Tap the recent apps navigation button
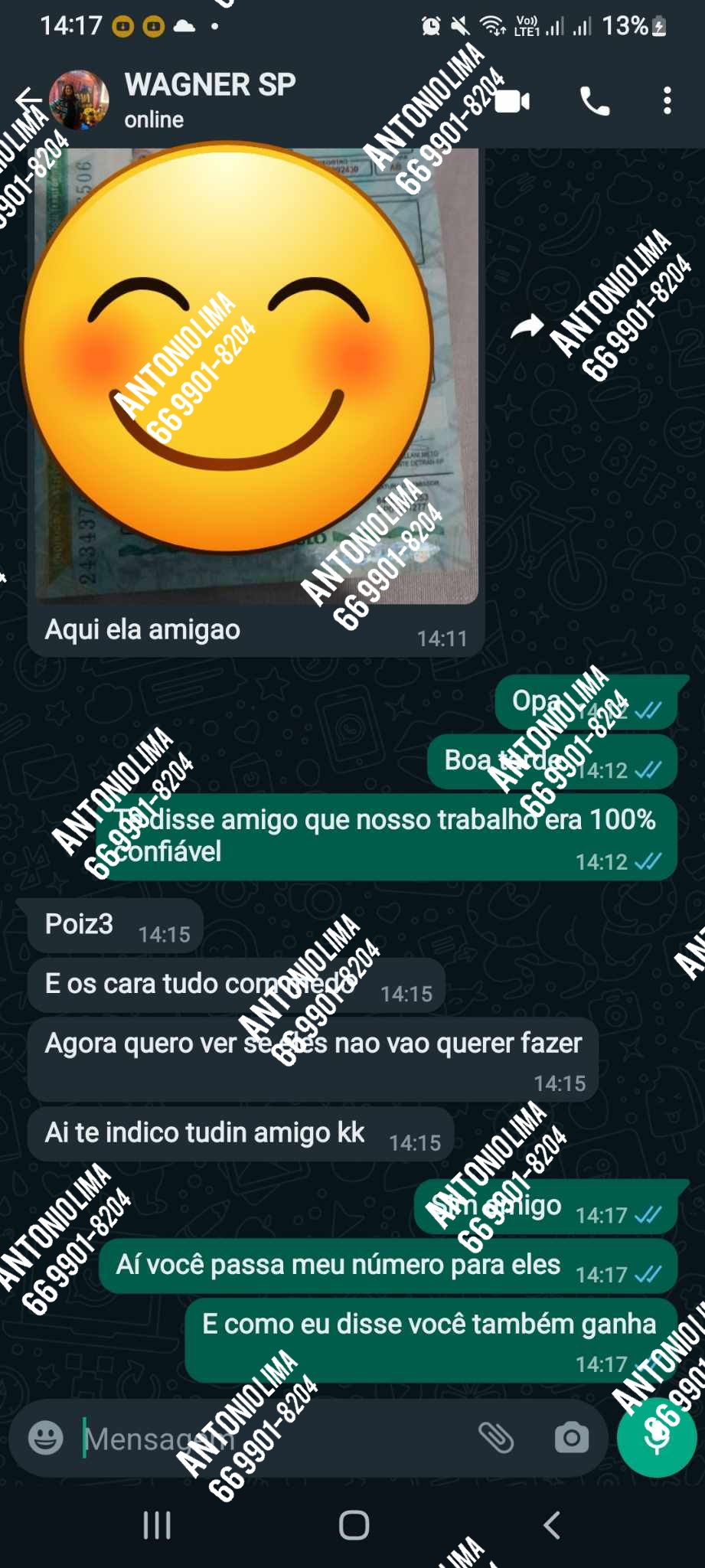 [155, 1525]
